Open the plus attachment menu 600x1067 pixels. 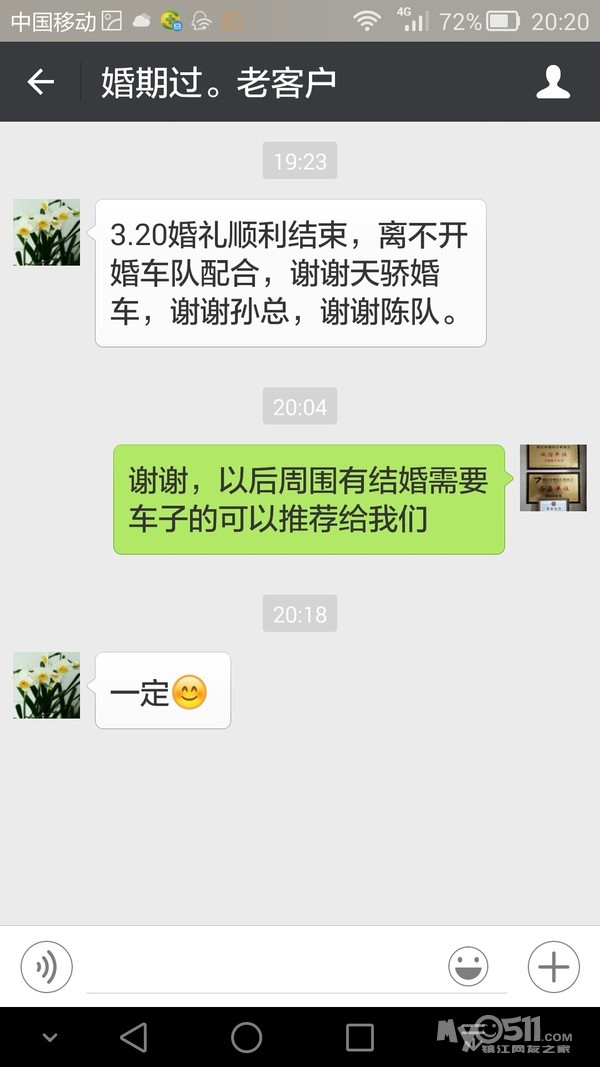click(x=553, y=967)
